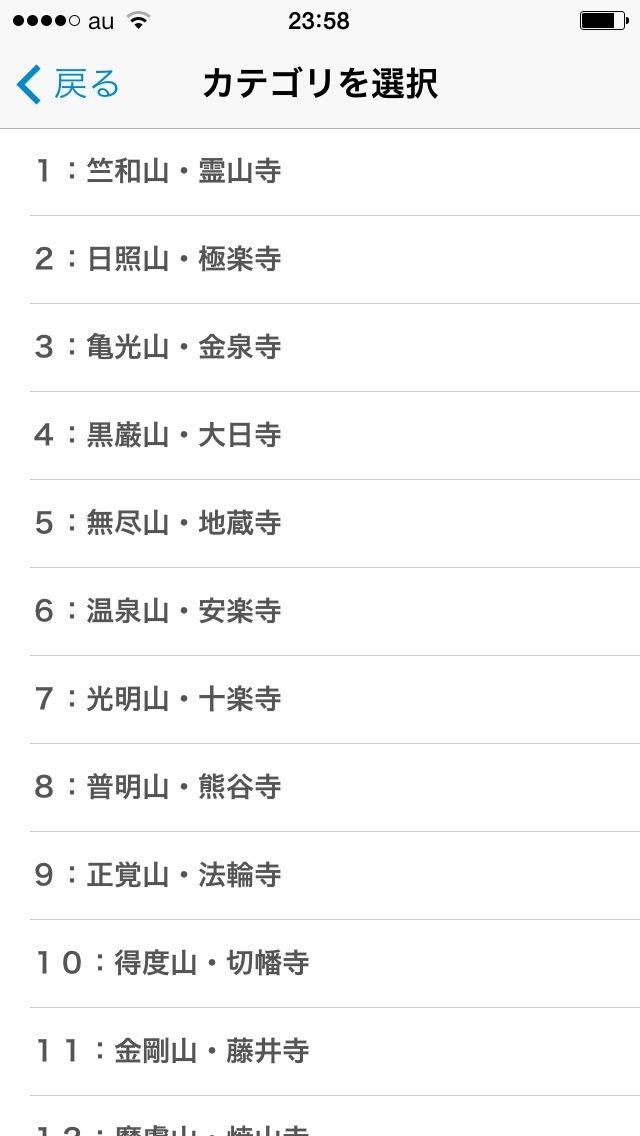Screen dimensions: 640x1136
Task: Tap the 6: 温泉山・安楽寺 row
Action: [x=320, y=611]
